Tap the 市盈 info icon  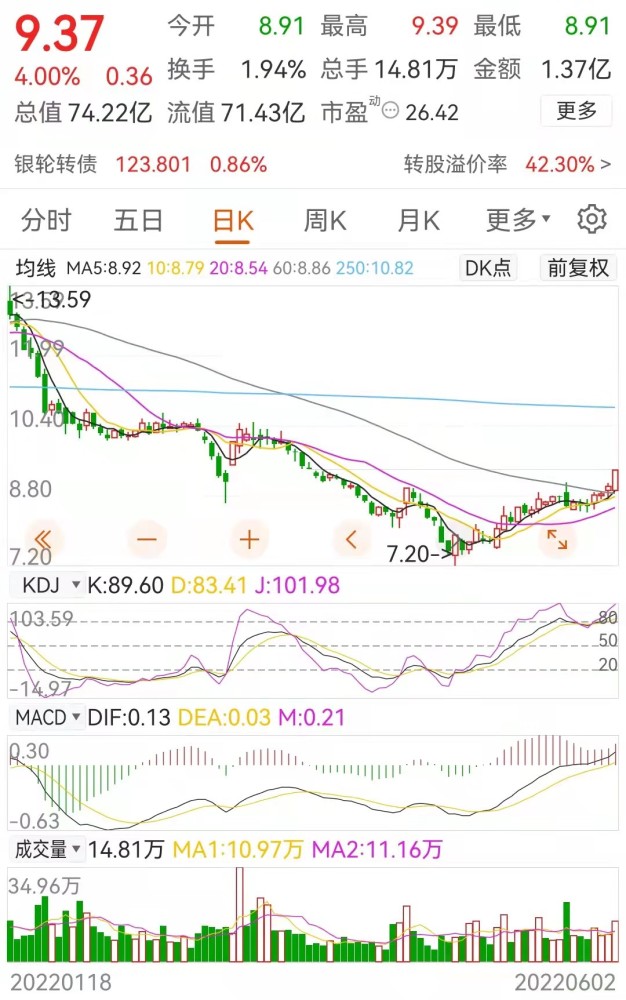coord(391,111)
